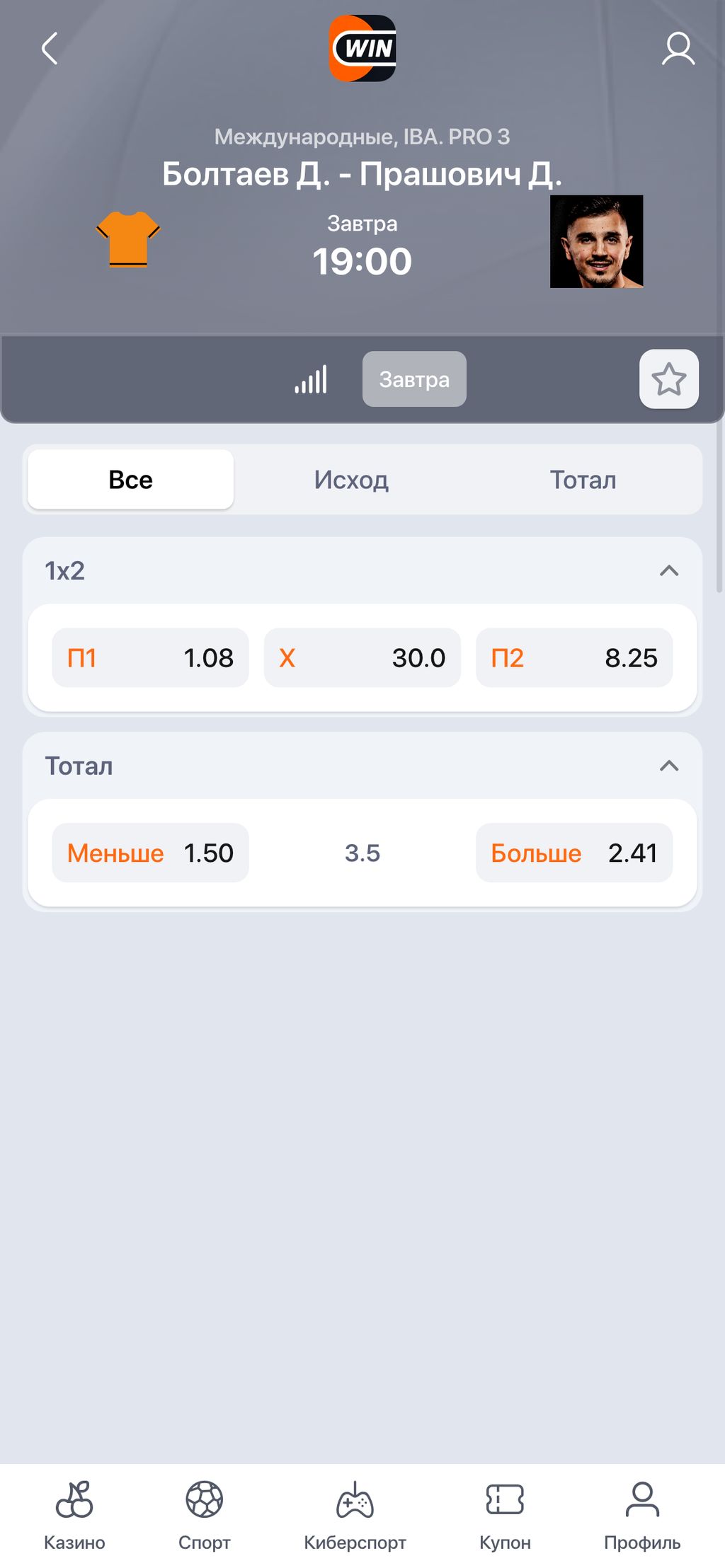Tap the 3.5 total line value
This screenshot has width=725, height=1568.
click(362, 853)
